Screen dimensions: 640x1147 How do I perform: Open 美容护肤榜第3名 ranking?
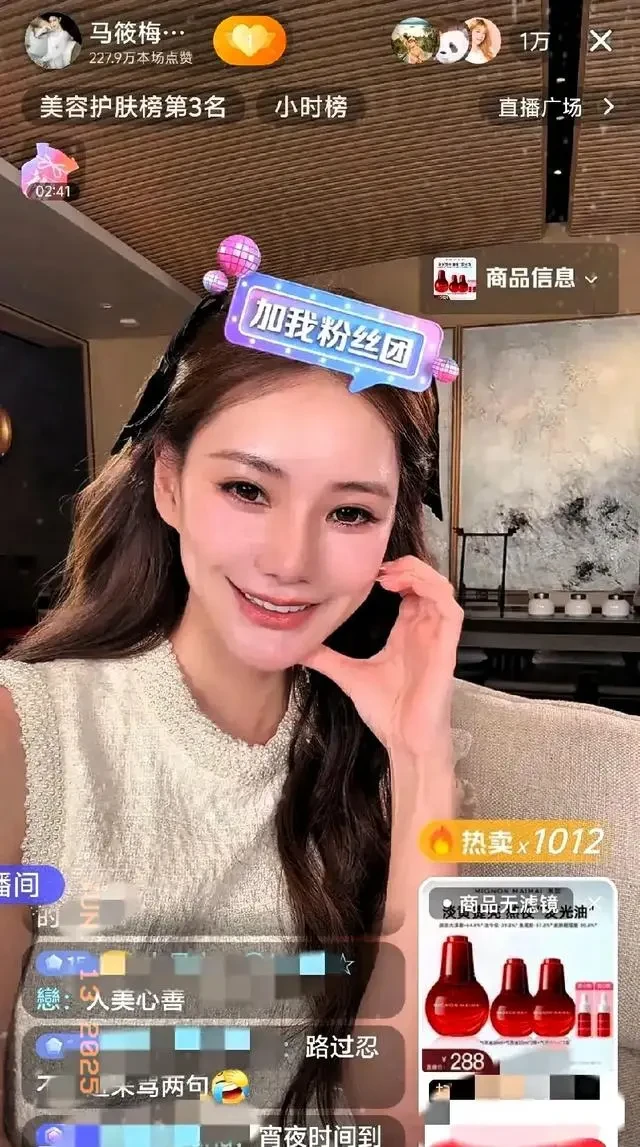click(x=133, y=107)
